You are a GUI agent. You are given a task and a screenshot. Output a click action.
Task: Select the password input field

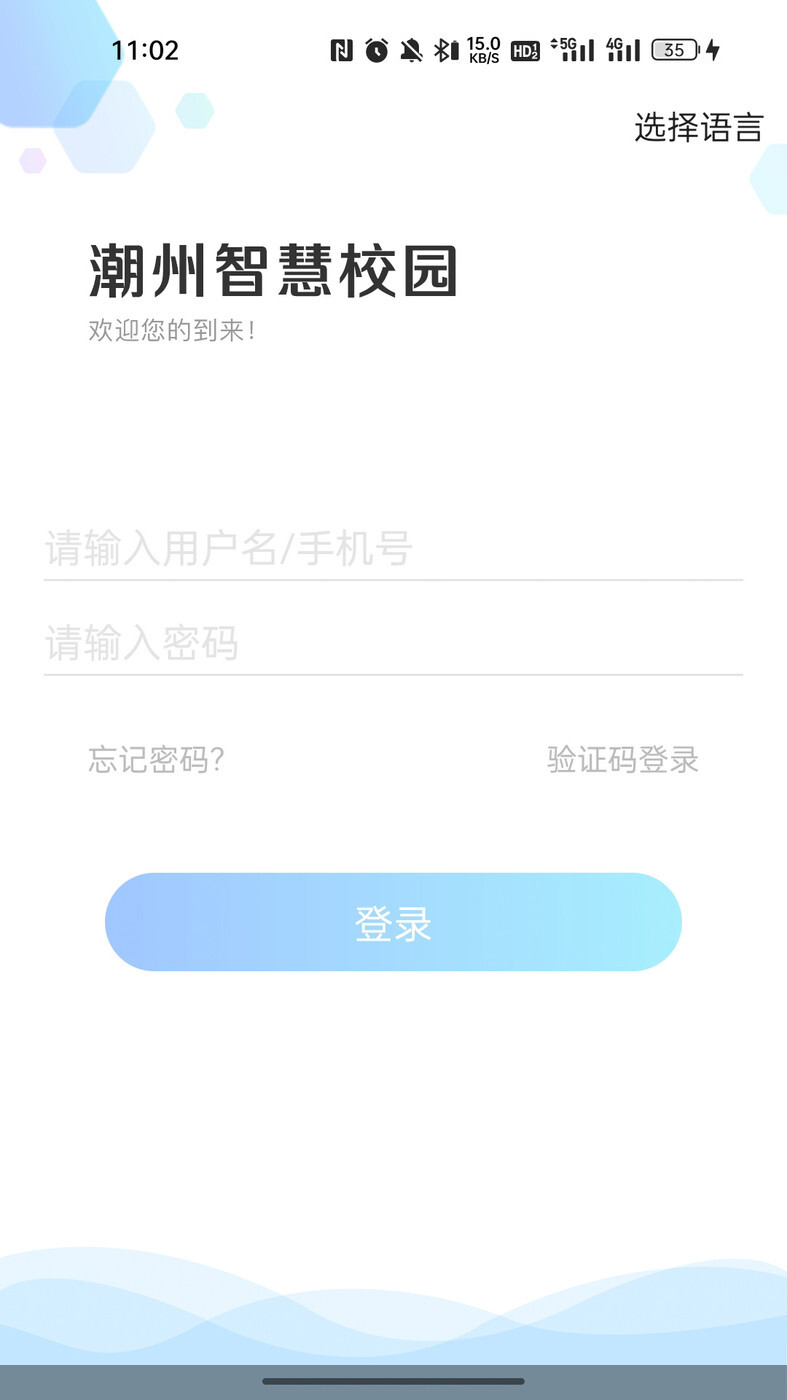coord(393,645)
